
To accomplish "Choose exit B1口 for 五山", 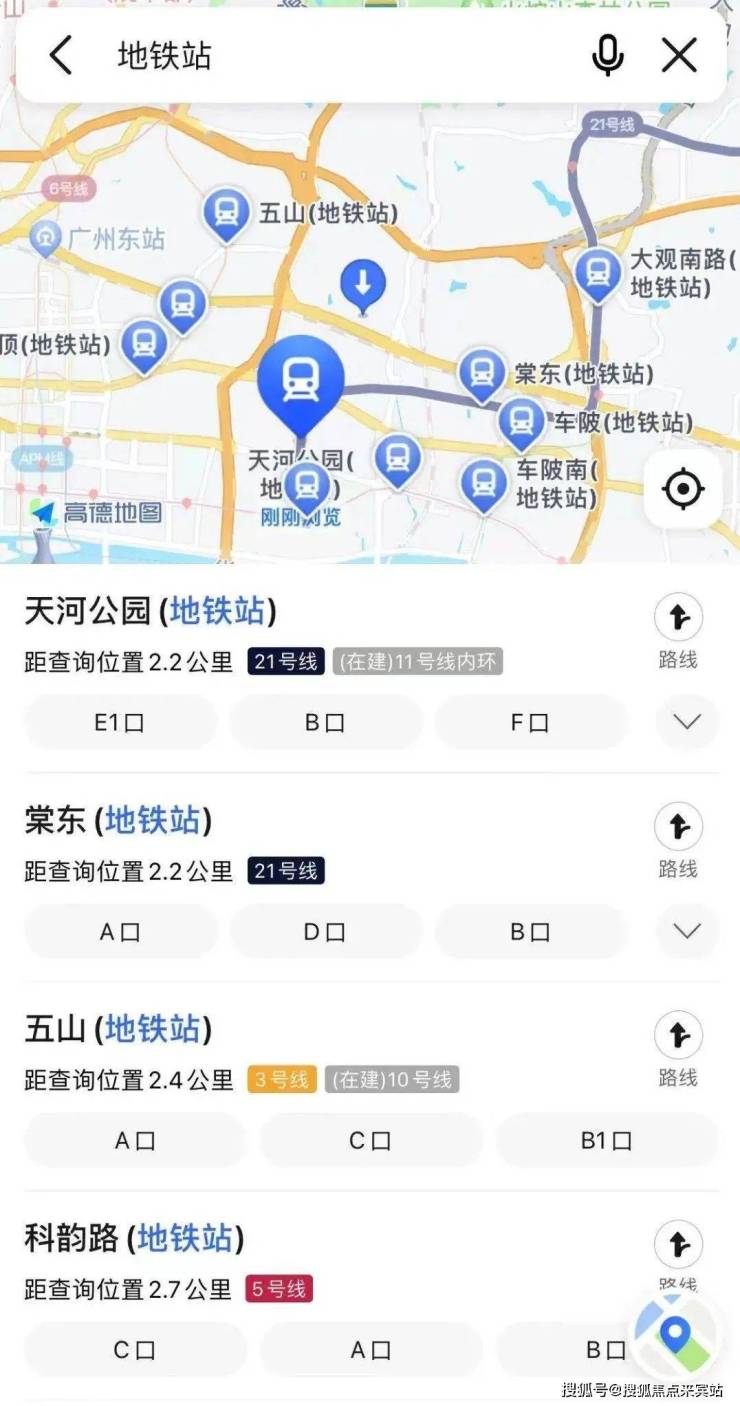I will 607,1141.
